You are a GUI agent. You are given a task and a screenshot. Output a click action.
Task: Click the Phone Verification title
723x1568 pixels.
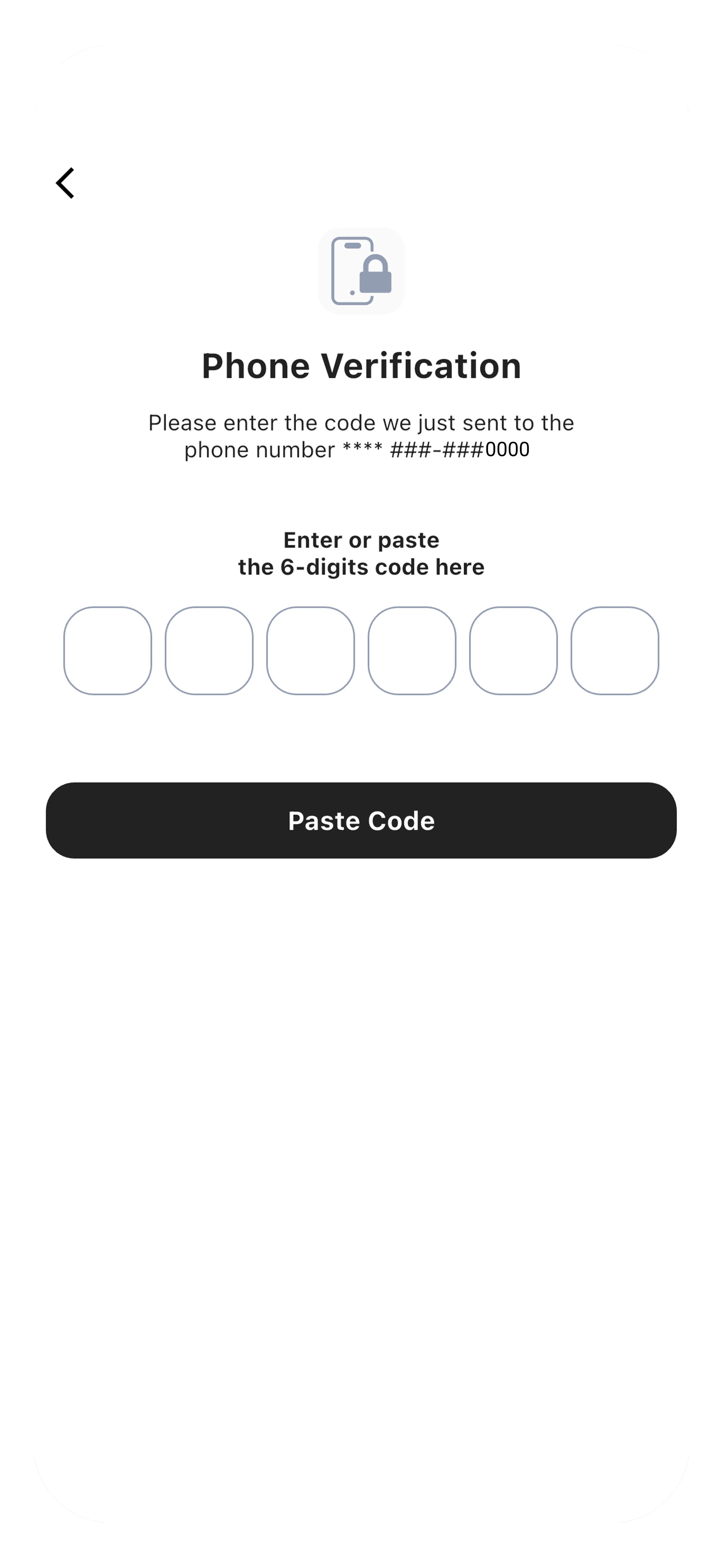pos(362,365)
